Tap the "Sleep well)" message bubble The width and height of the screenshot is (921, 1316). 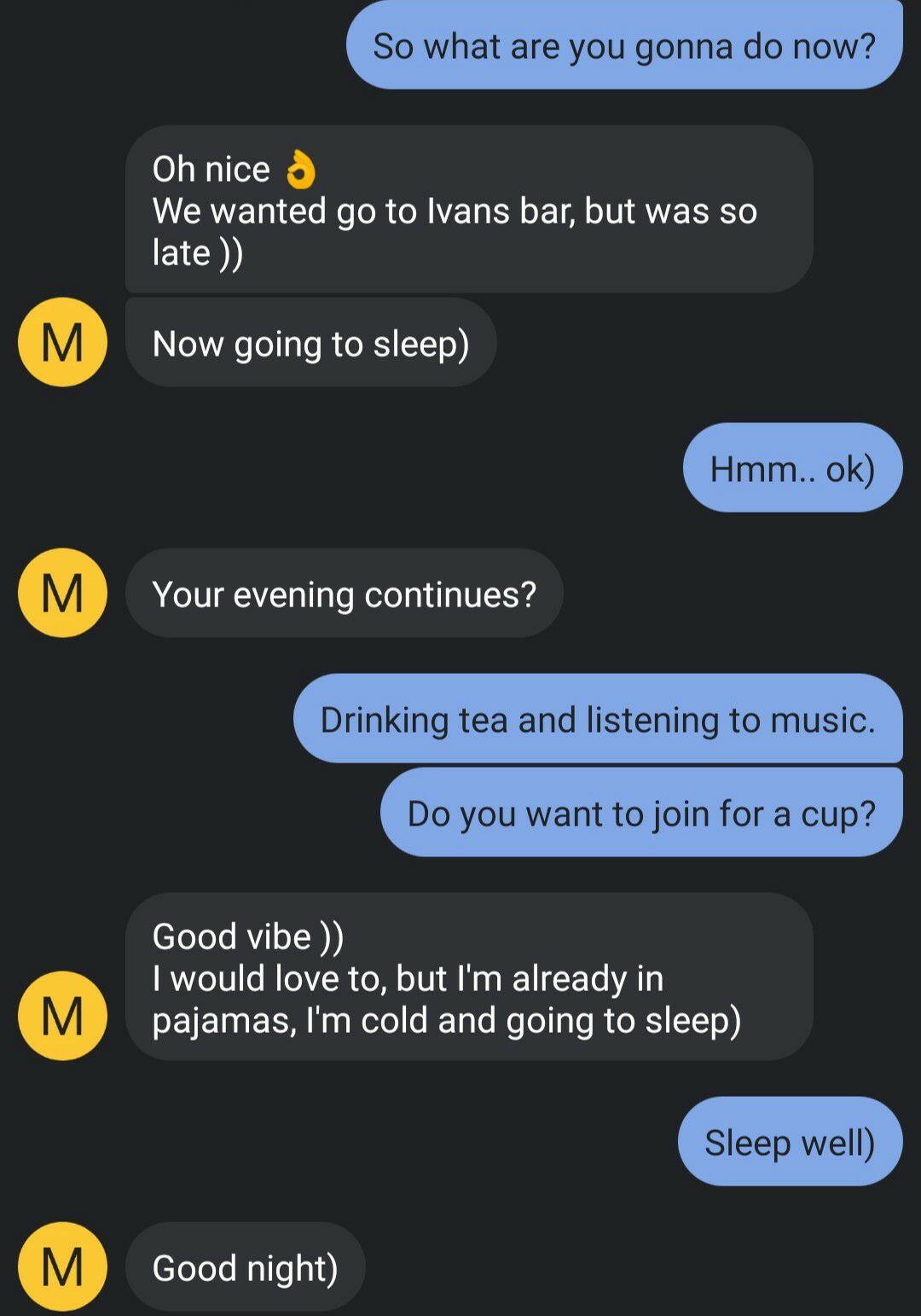(790, 1141)
